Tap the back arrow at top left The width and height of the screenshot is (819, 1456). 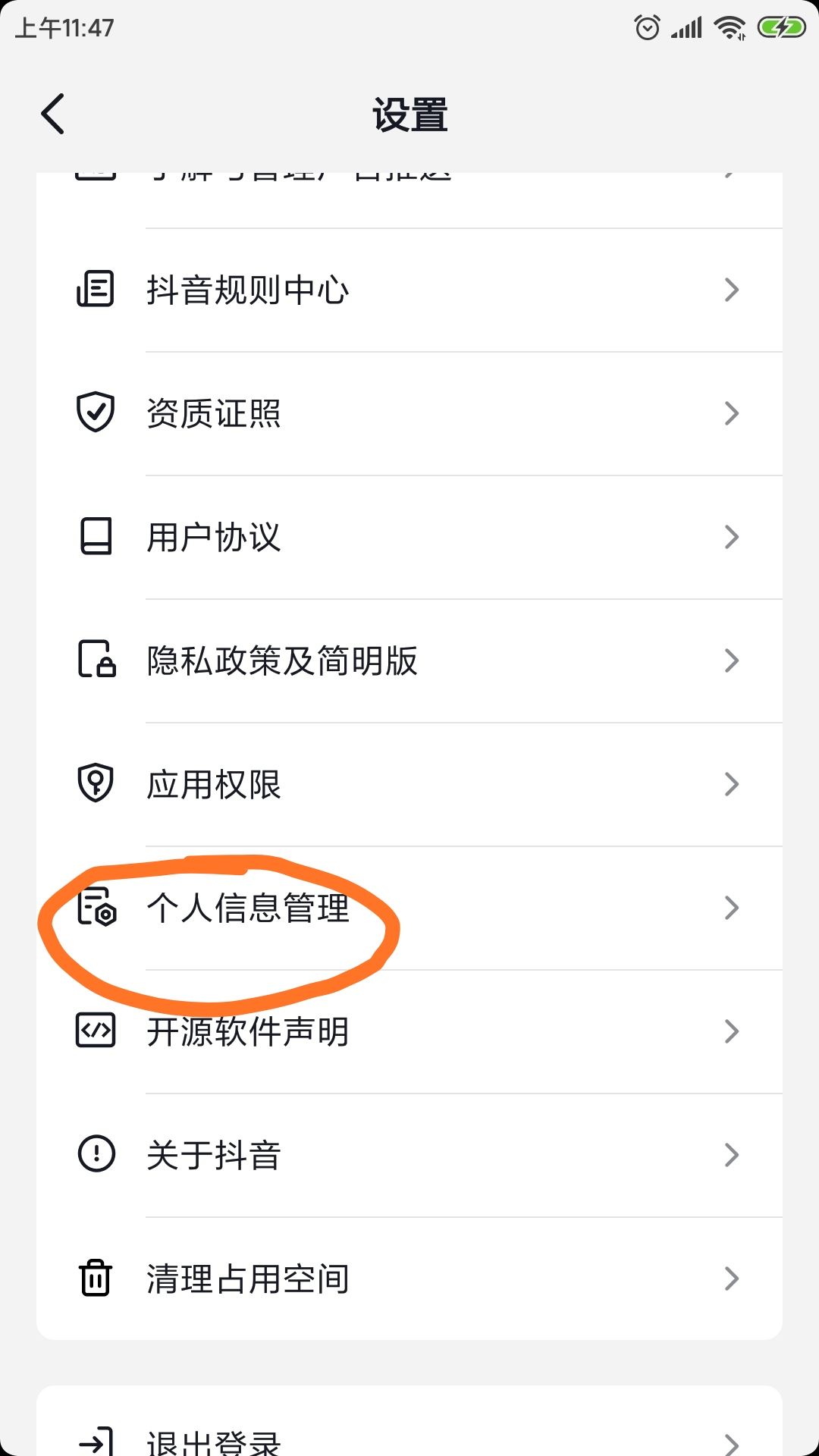pyautogui.click(x=51, y=114)
